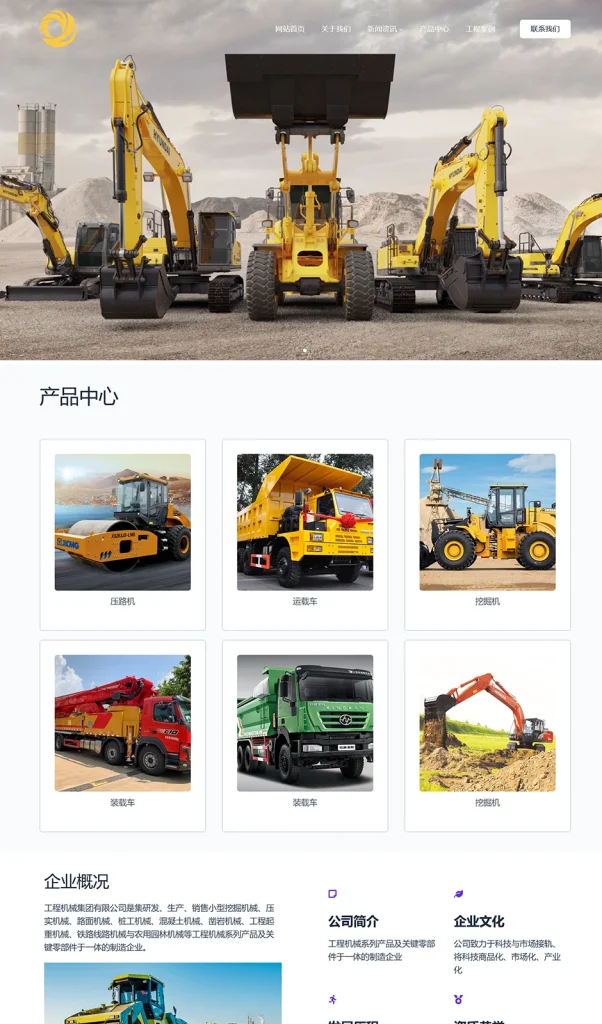Select the 挖掘机 card with the orange excavator
Viewport: 602px width, 1024px height.
(x=487, y=735)
